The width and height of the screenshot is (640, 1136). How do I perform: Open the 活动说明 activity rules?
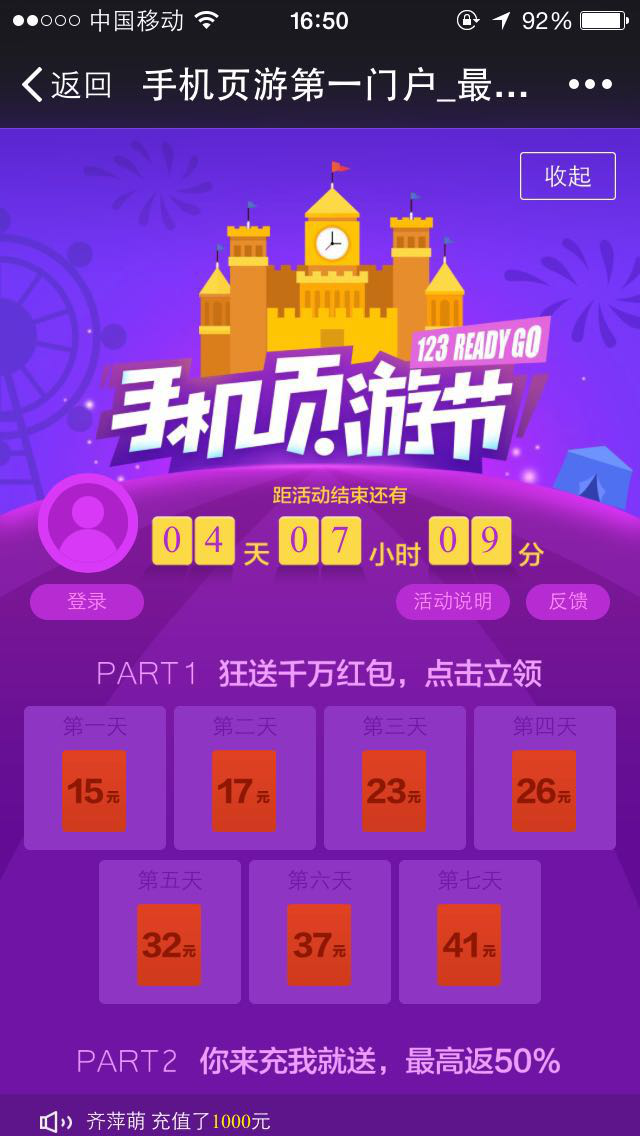point(453,602)
